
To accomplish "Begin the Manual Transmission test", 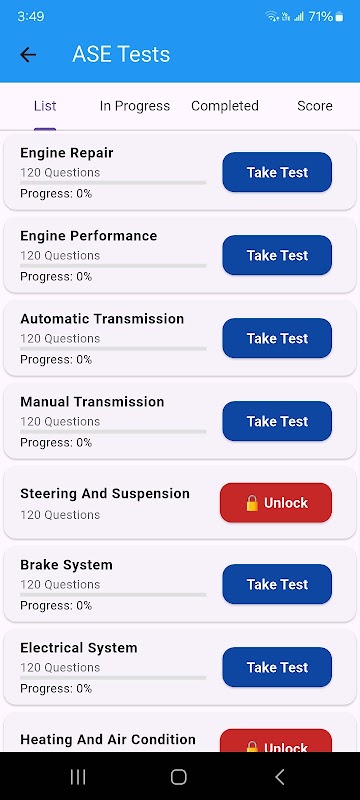I will 277,421.
